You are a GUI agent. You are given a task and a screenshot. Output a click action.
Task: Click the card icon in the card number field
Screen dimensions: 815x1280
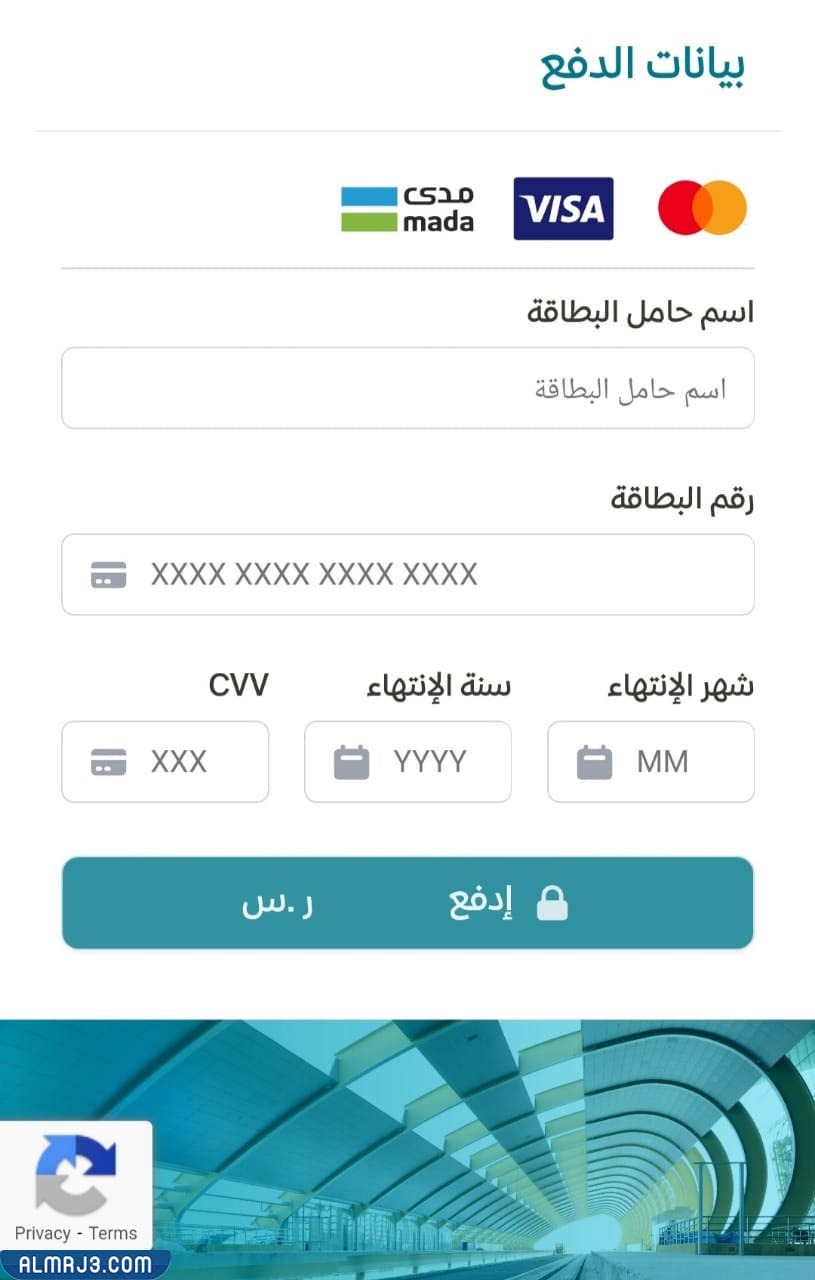(x=109, y=574)
